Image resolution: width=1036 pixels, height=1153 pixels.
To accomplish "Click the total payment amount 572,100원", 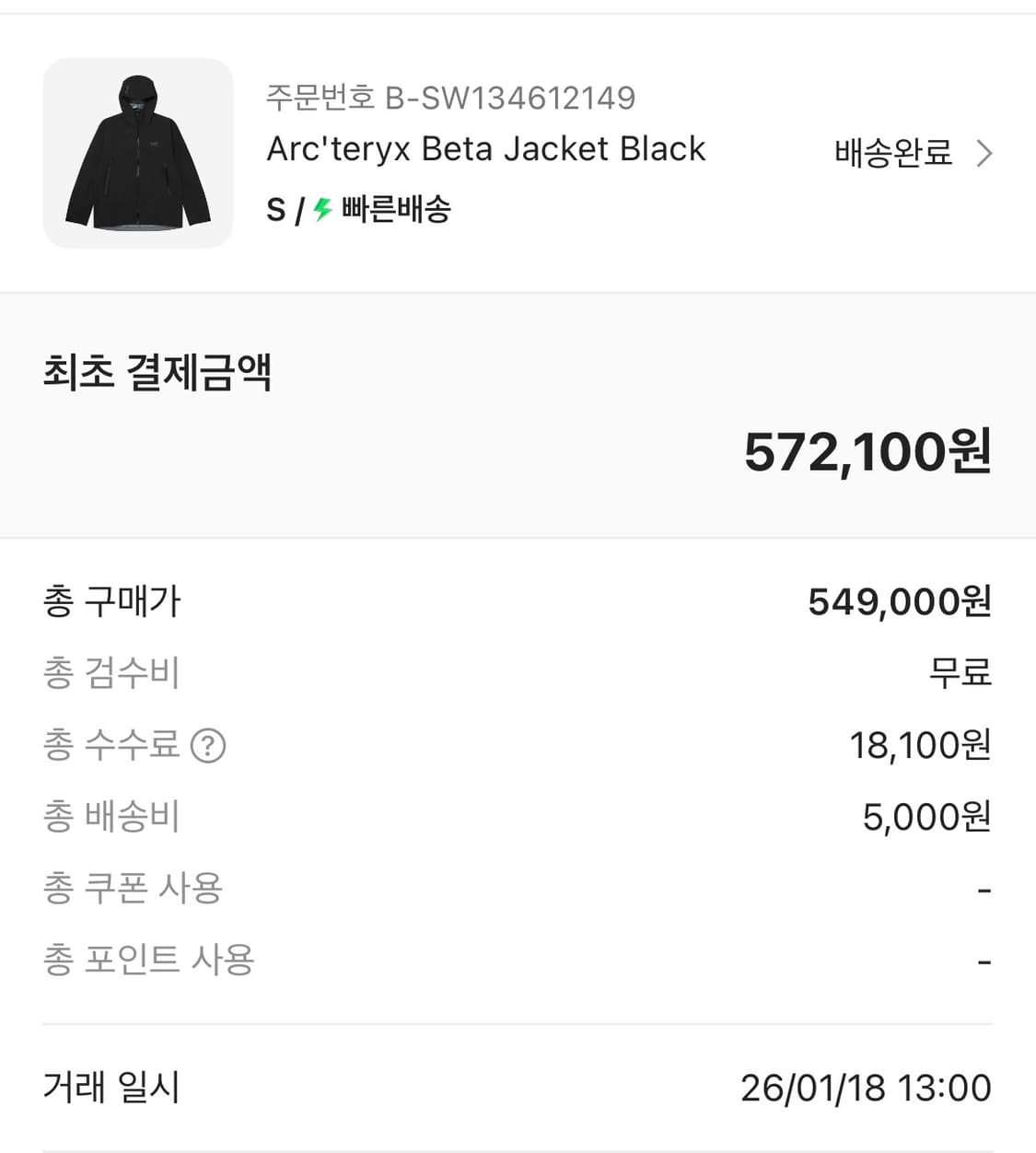I will click(x=867, y=451).
